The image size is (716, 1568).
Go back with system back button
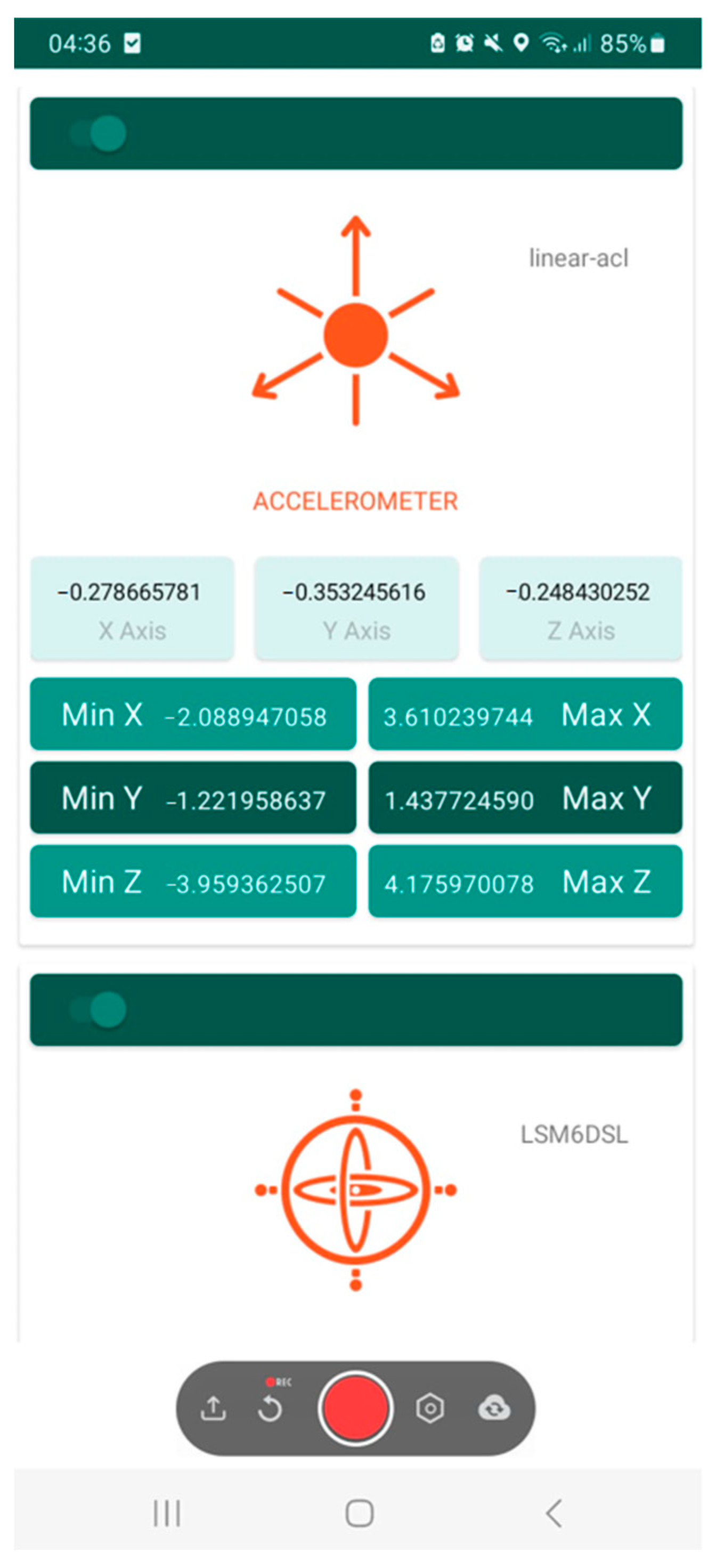tap(552, 1513)
